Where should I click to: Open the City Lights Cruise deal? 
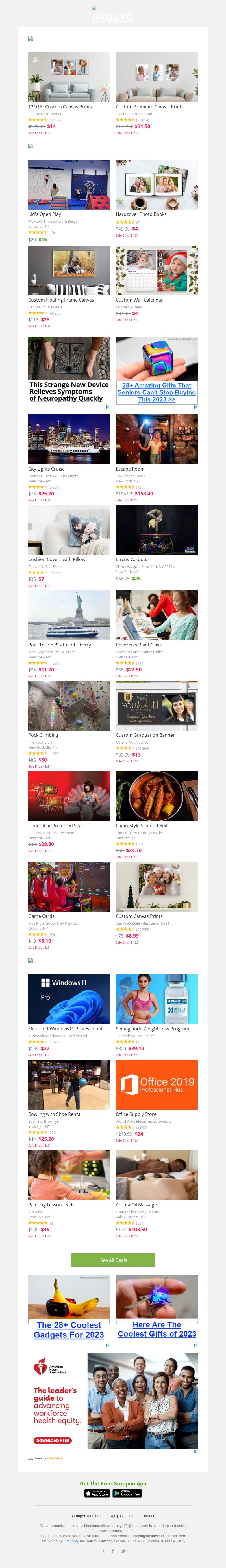point(69,439)
